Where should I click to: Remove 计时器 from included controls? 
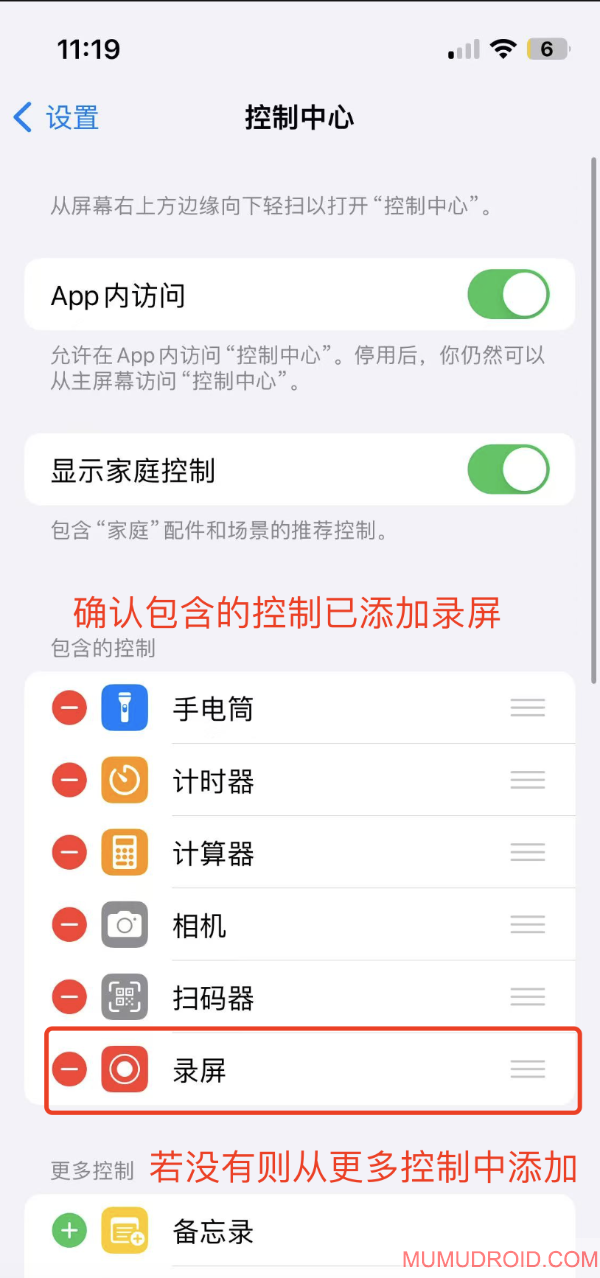(x=69, y=781)
